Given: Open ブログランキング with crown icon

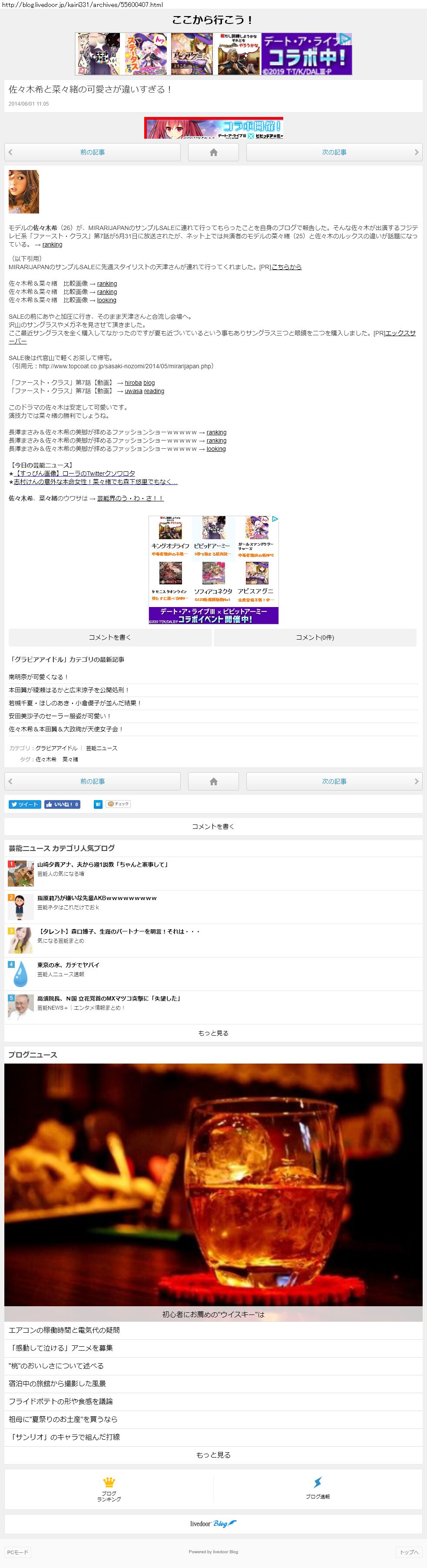Looking at the screenshot, I should pyautogui.click(x=109, y=1488).
